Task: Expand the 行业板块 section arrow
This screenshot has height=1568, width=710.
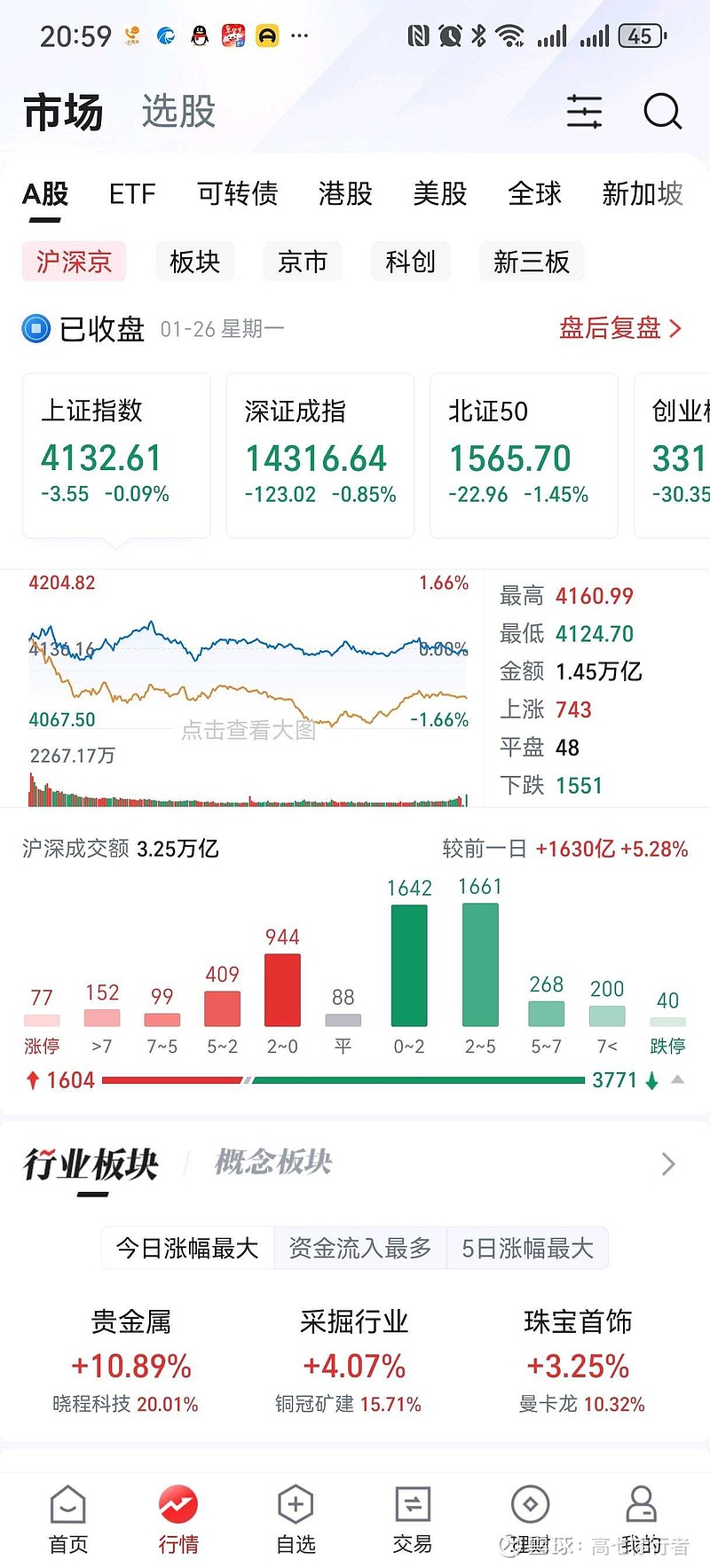Action: [667, 1163]
